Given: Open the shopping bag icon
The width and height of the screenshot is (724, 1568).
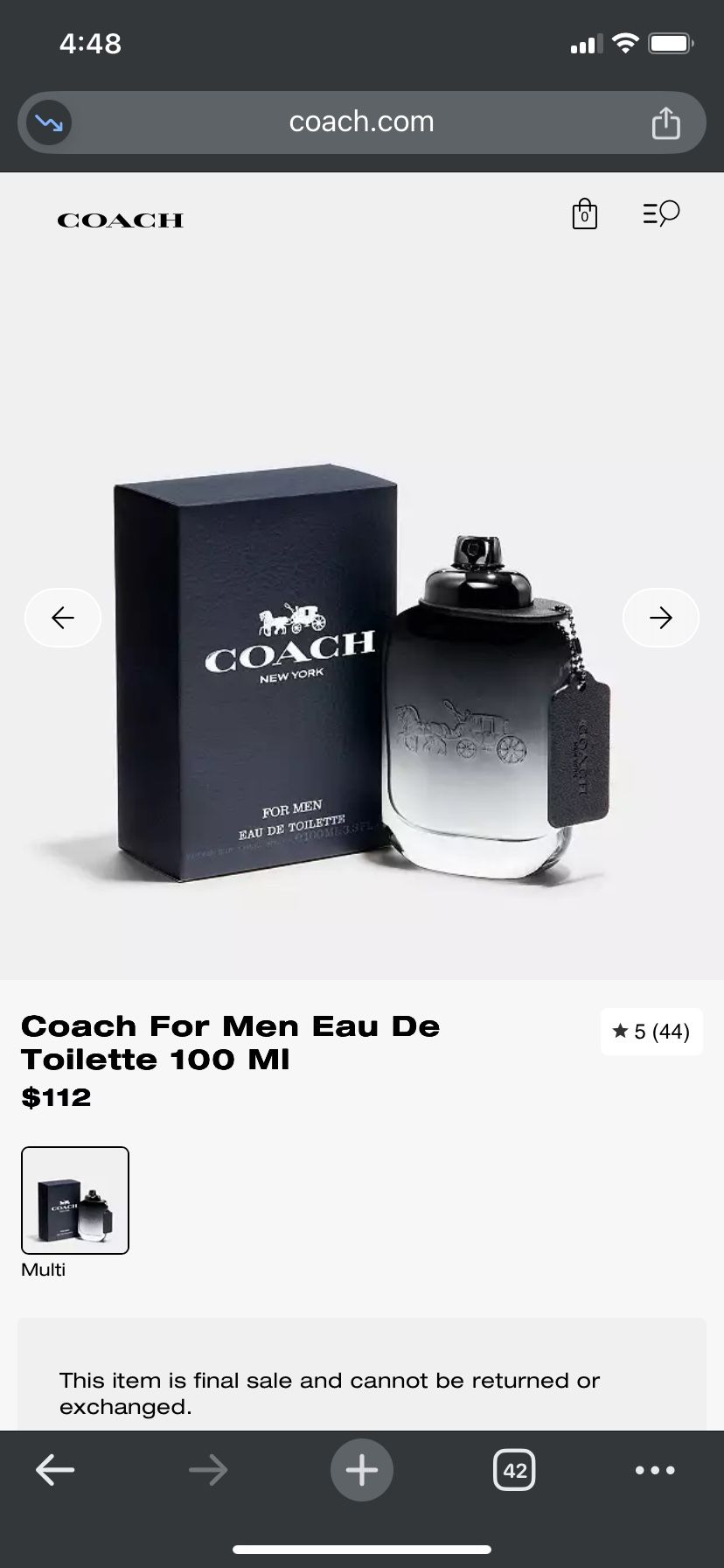Looking at the screenshot, I should 584,213.
